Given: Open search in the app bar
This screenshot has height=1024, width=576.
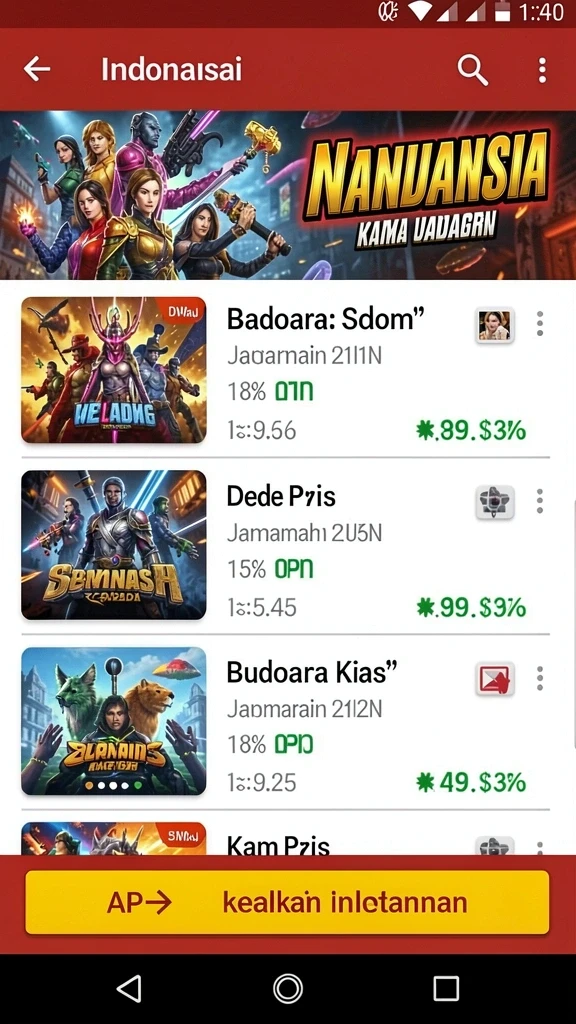Looking at the screenshot, I should click(x=472, y=69).
